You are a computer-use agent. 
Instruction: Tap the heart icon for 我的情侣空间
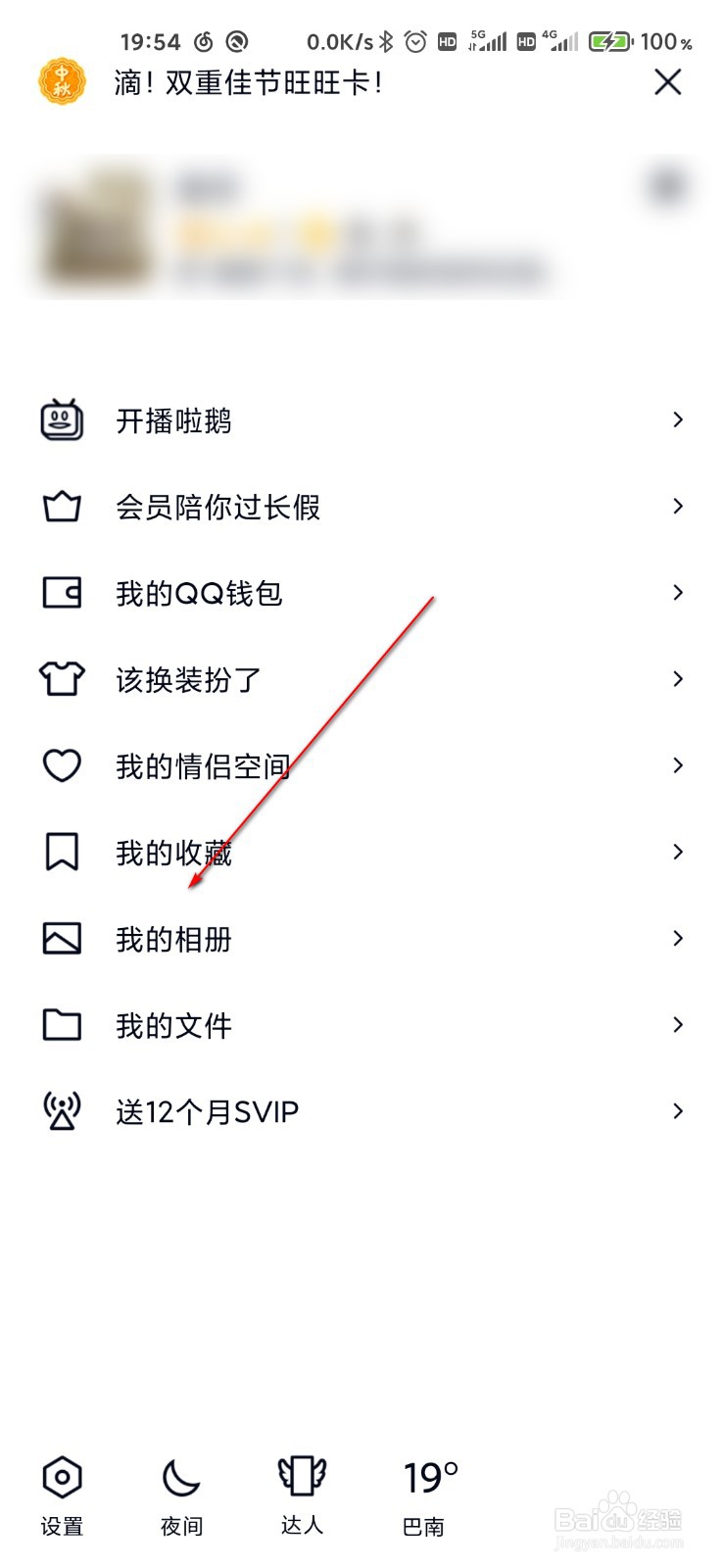62,765
